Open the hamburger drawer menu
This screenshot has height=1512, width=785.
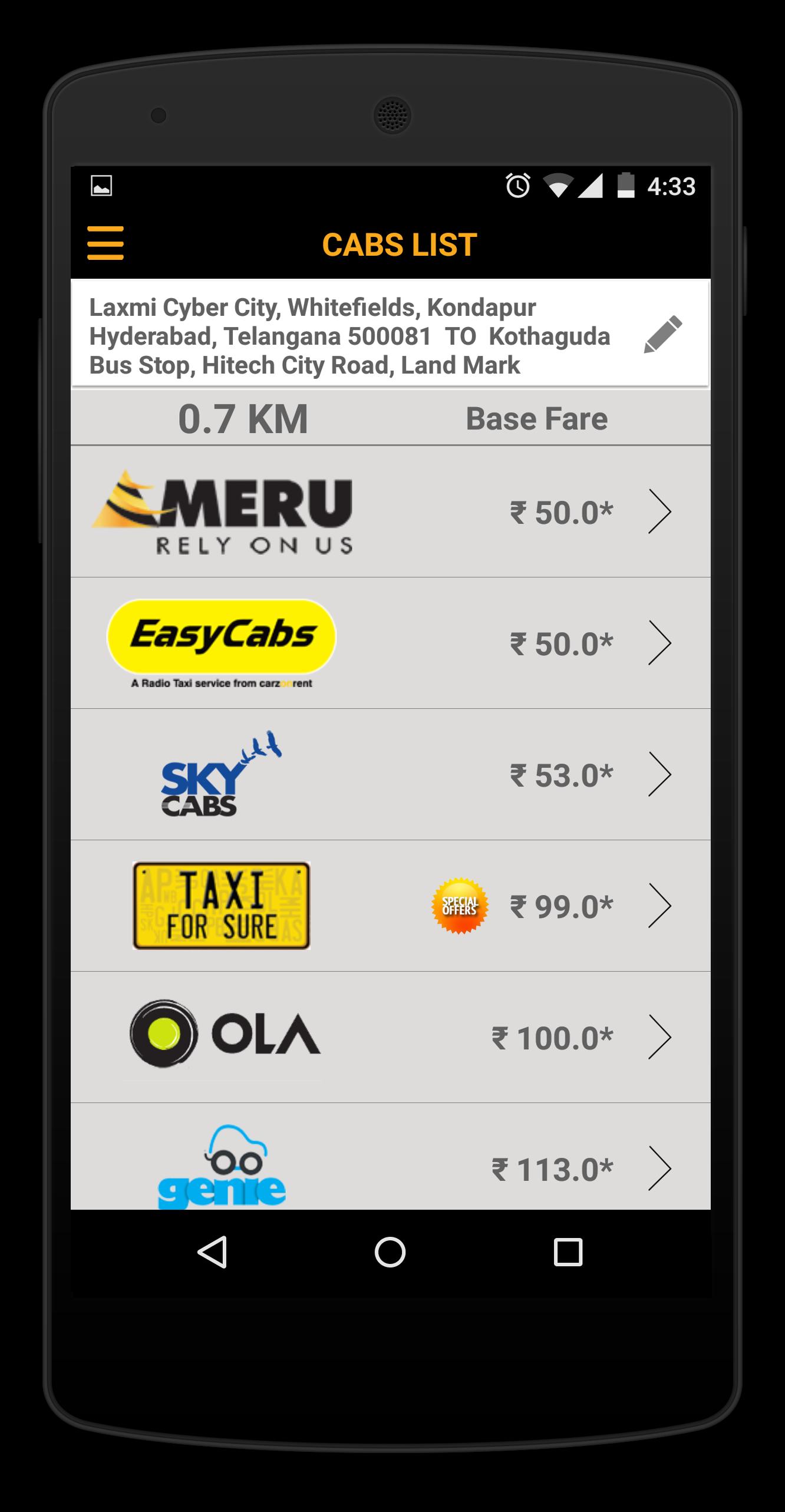105,243
